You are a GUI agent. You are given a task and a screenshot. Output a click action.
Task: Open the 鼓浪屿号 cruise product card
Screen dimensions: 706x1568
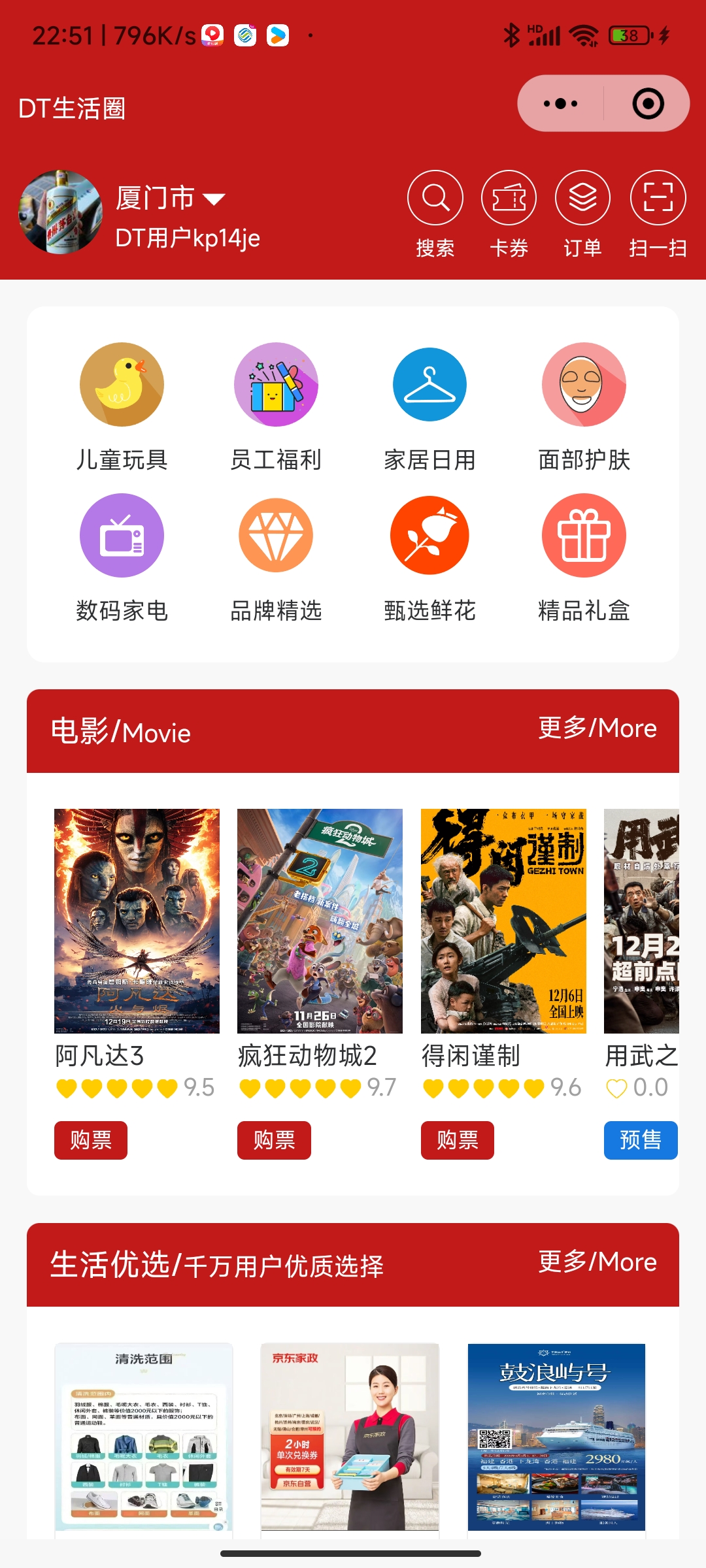click(556, 1436)
